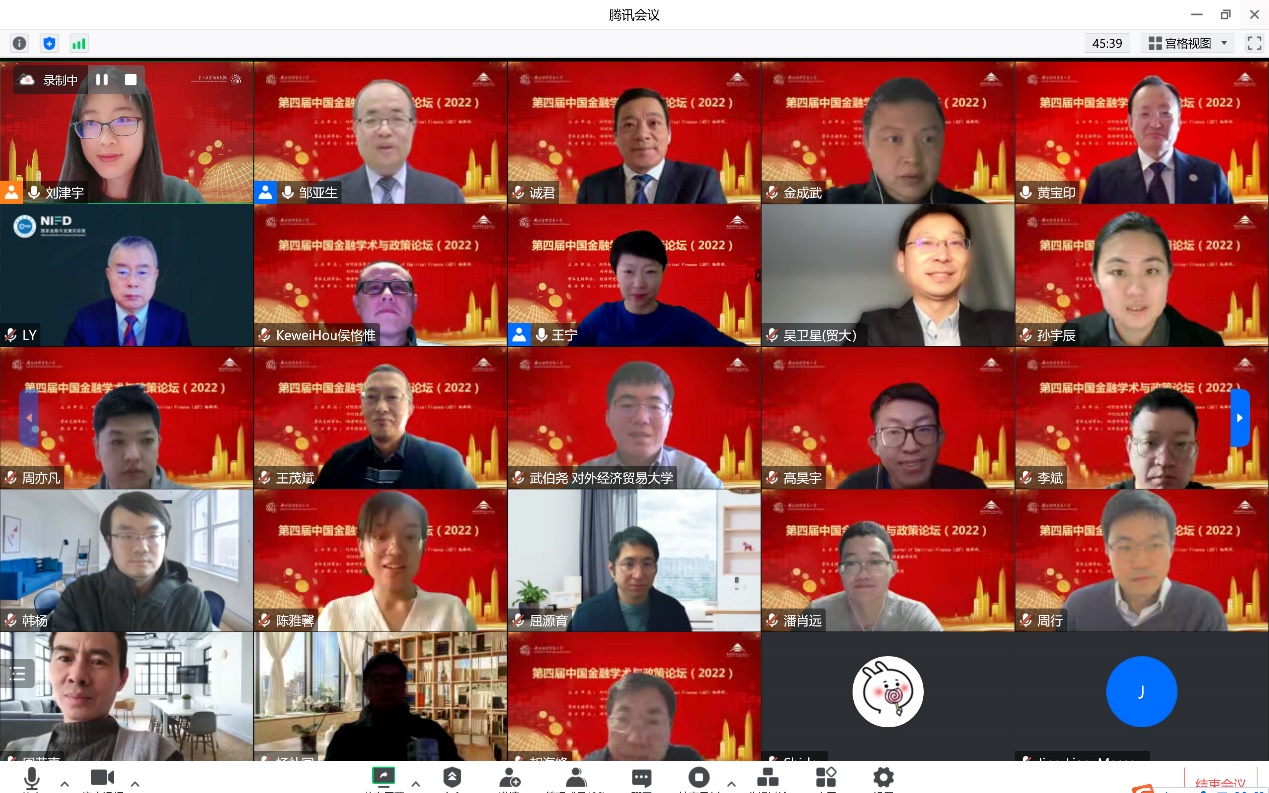The image size is (1269, 793).
Task: Open meeting settings gear
Action: [x=883, y=777]
